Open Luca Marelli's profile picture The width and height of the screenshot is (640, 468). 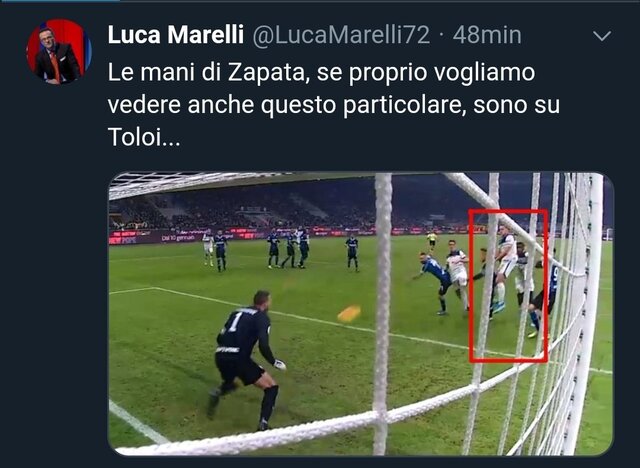[x=58, y=51]
